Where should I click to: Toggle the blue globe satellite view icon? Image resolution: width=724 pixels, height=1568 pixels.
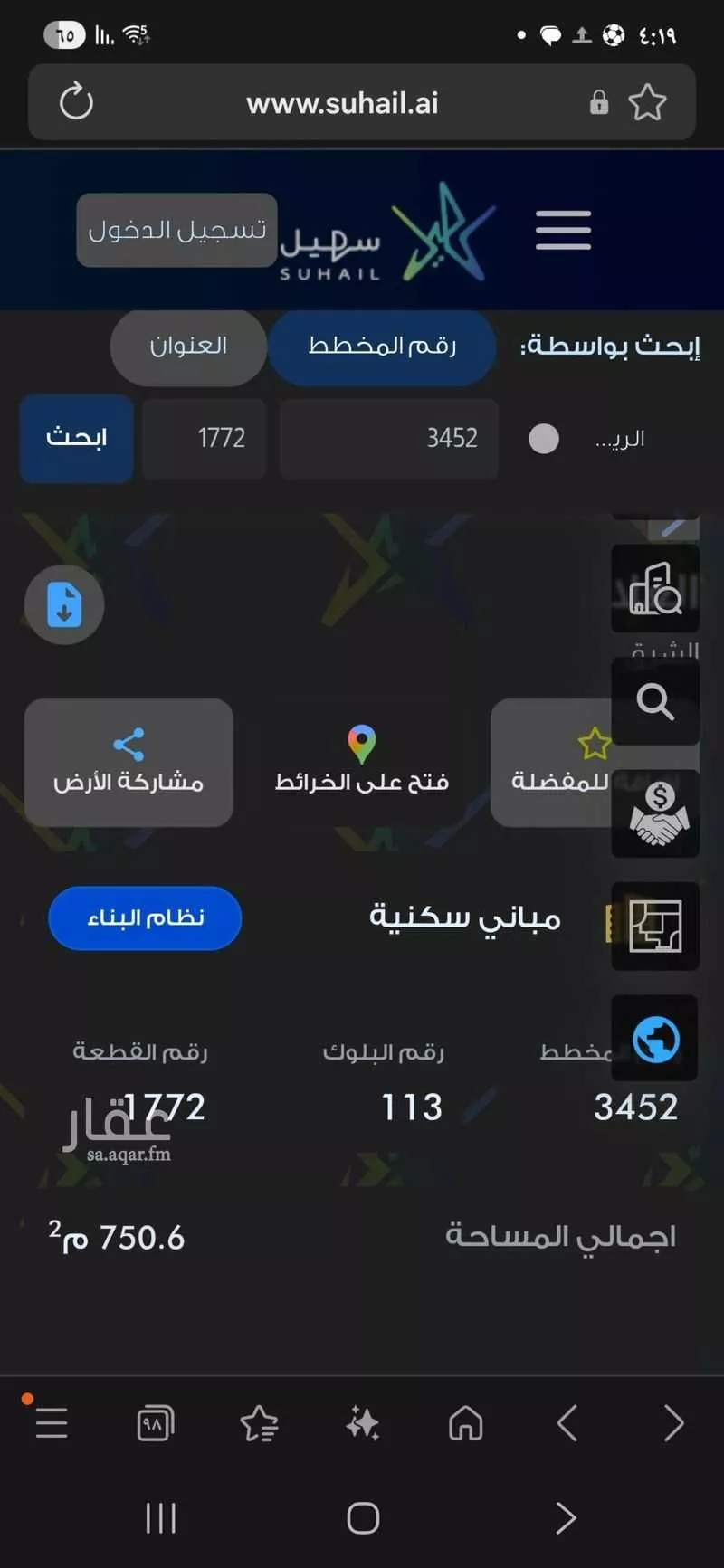click(655, 1039)
